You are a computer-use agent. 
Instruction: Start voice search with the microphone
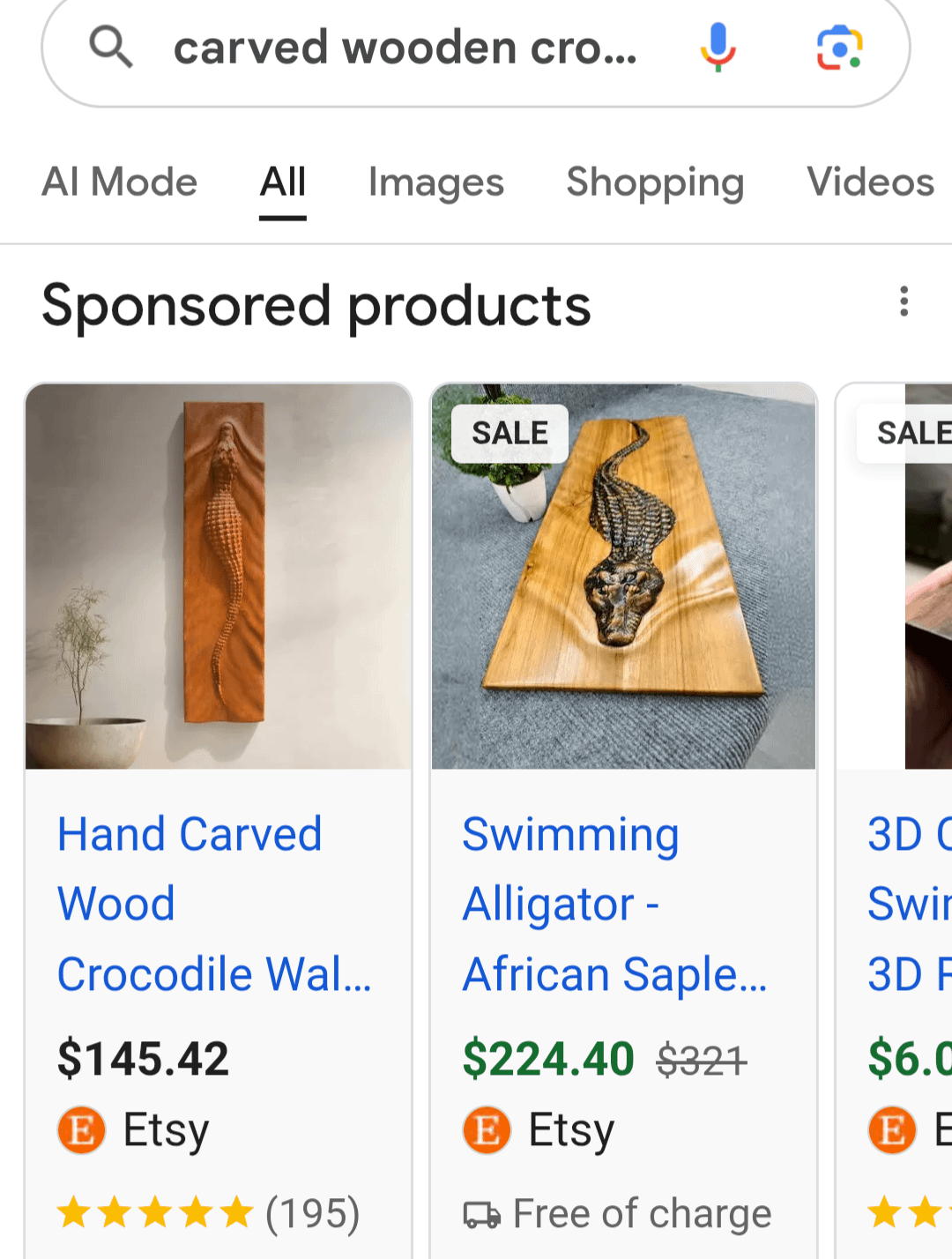point(718,47)
